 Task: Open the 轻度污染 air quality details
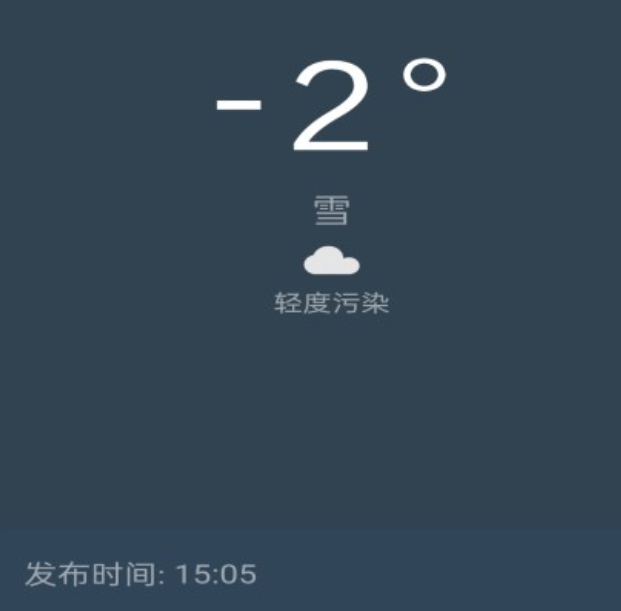point(331,303)
